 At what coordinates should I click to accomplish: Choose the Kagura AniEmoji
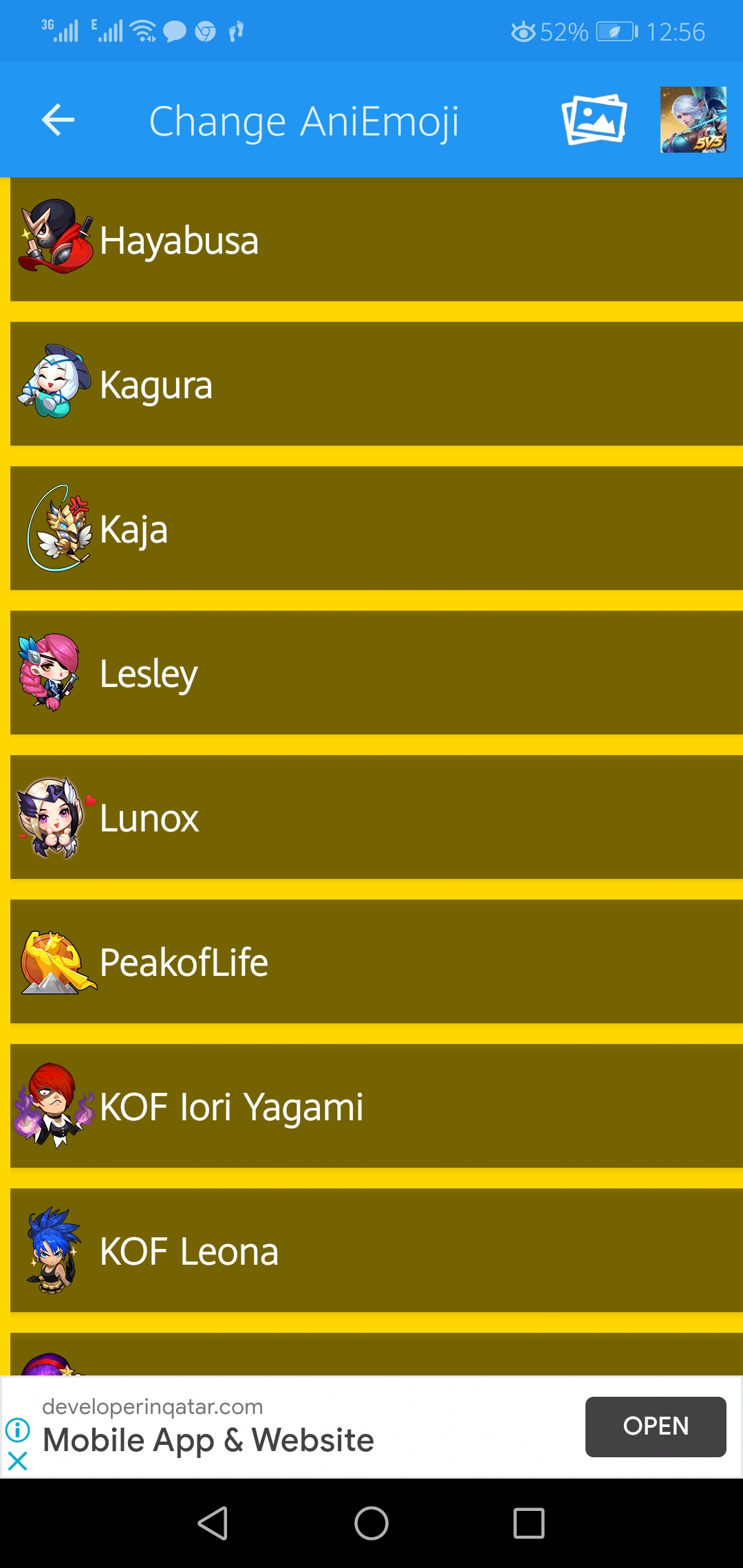click(x=376, y=384)
